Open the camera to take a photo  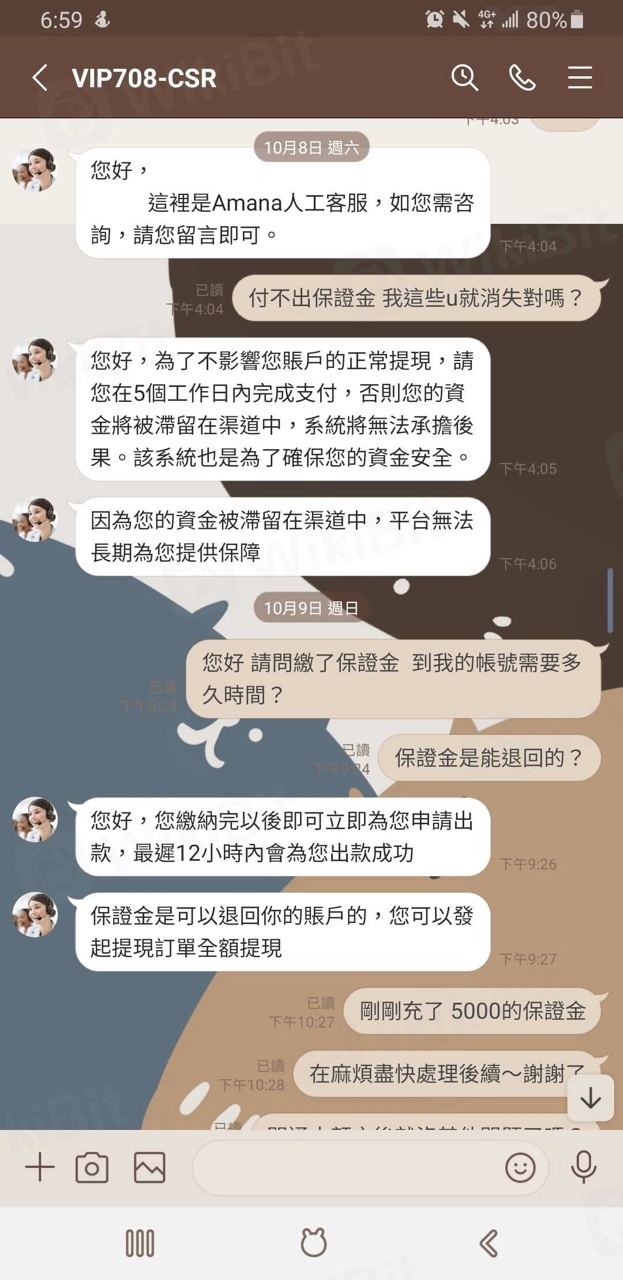point(92,1167)
